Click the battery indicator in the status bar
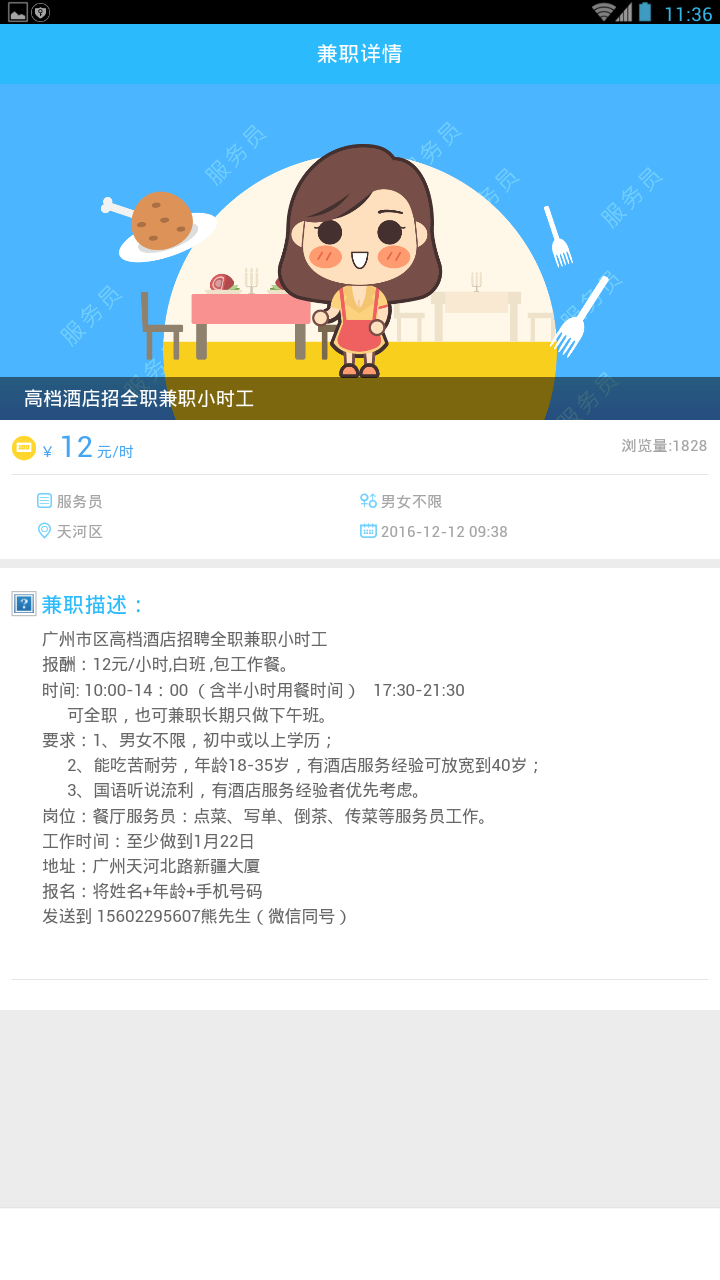This screenshot has width=720, height=1280. click(647, 10)
